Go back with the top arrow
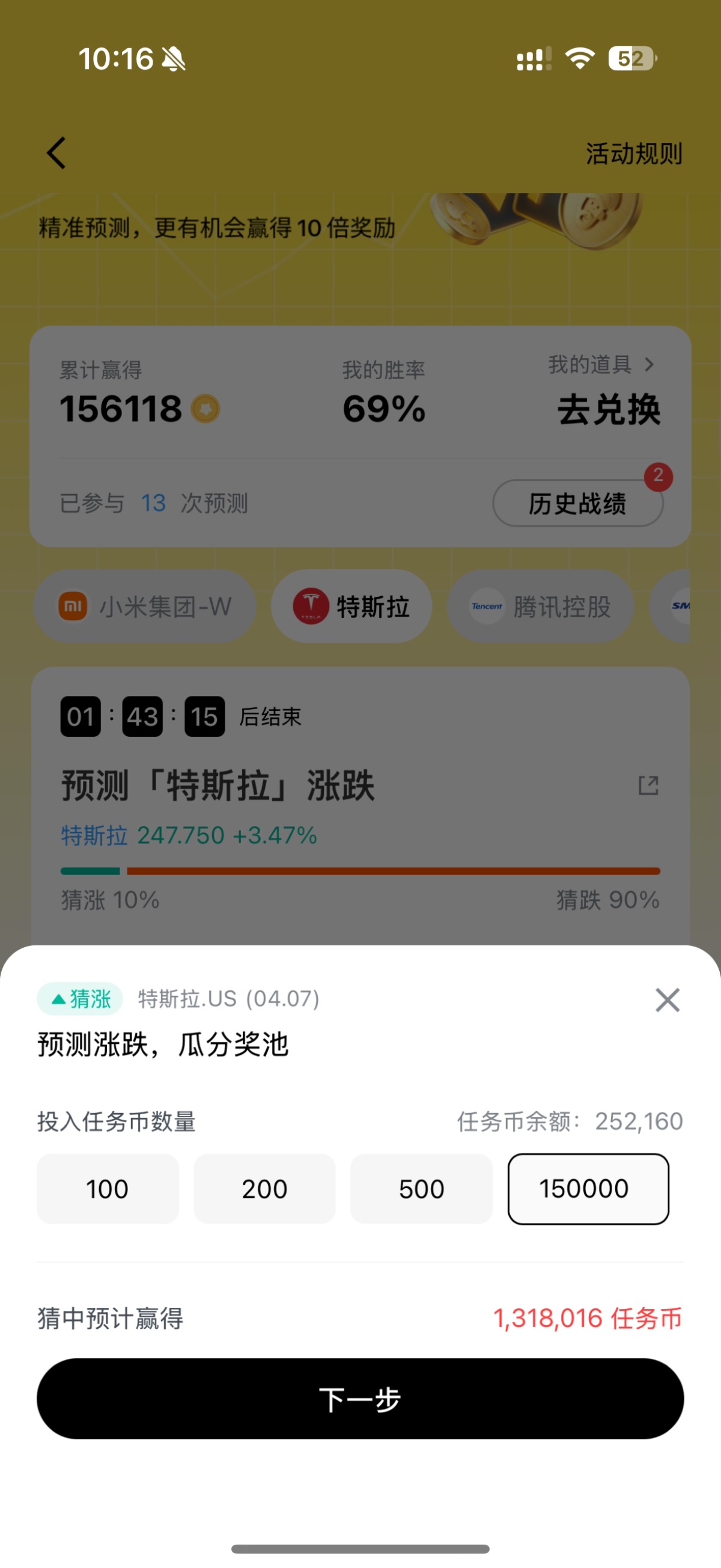The height and width of the screenshot is (1568, 721). pos(56,153)
